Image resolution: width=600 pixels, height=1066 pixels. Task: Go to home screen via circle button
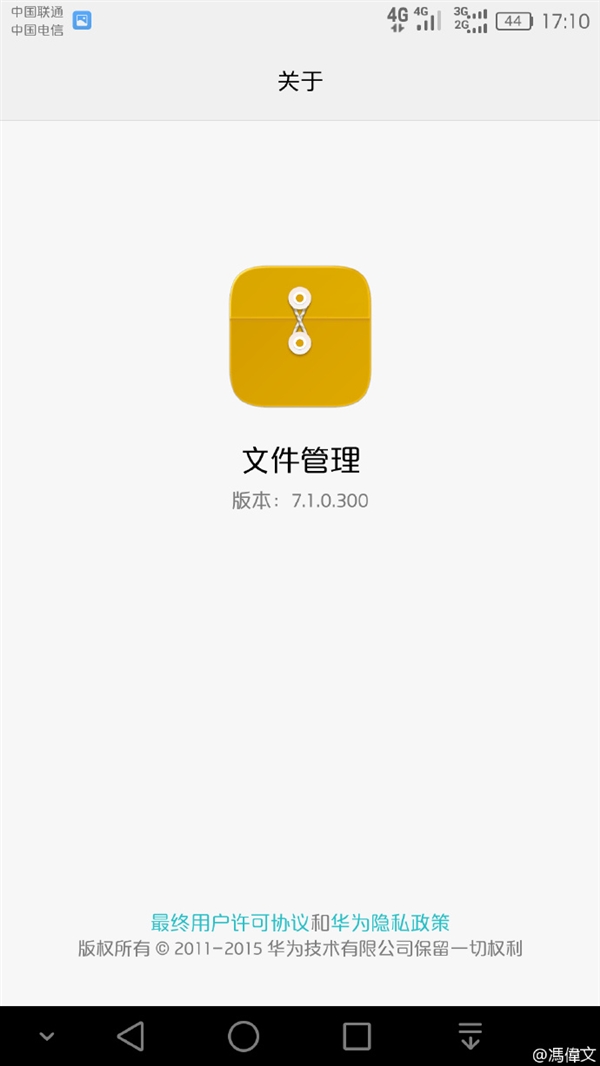(x=244, y=1036)
